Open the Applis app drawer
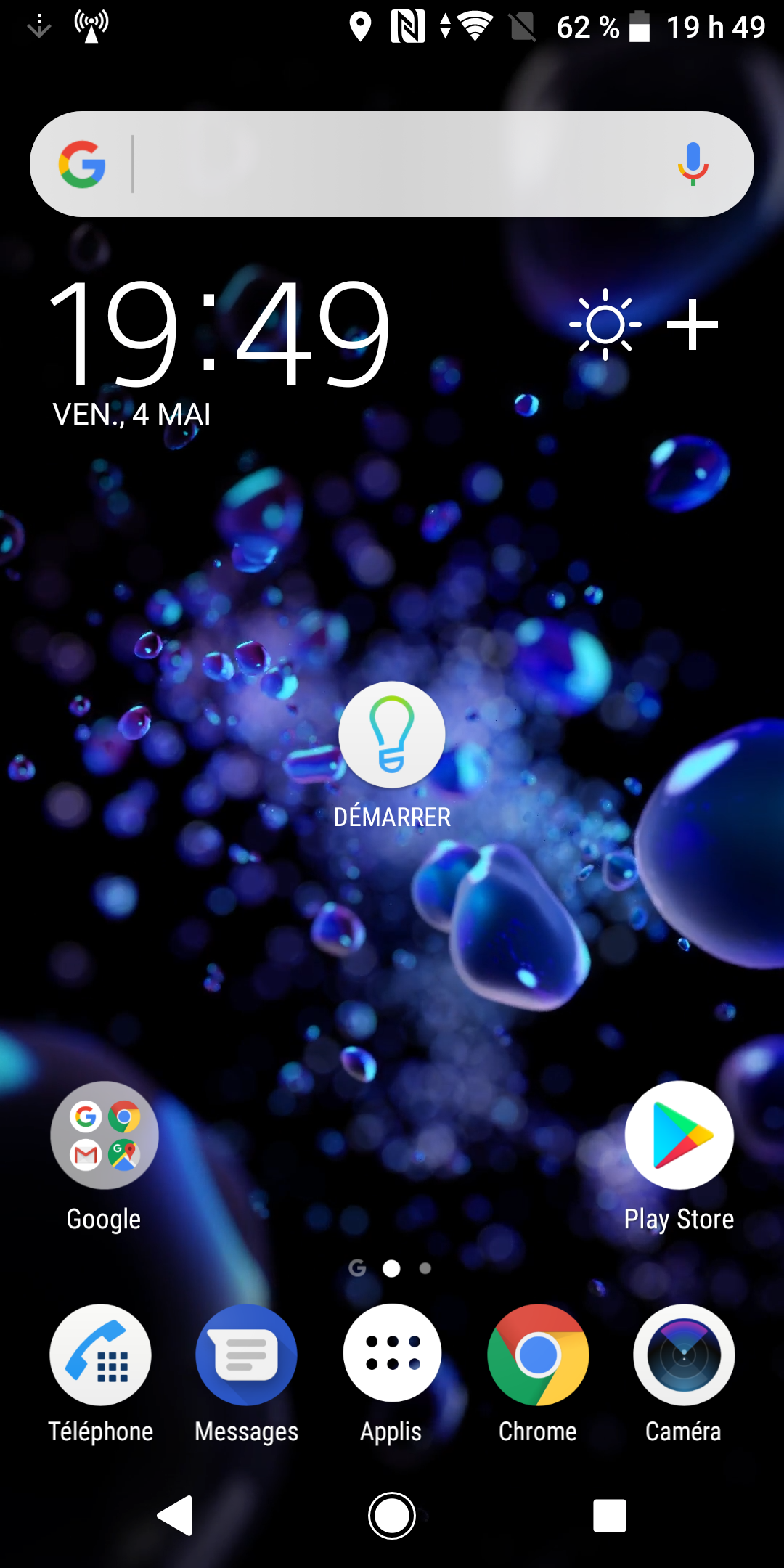Screen dimensions: 784x1568 (392, 1355)
